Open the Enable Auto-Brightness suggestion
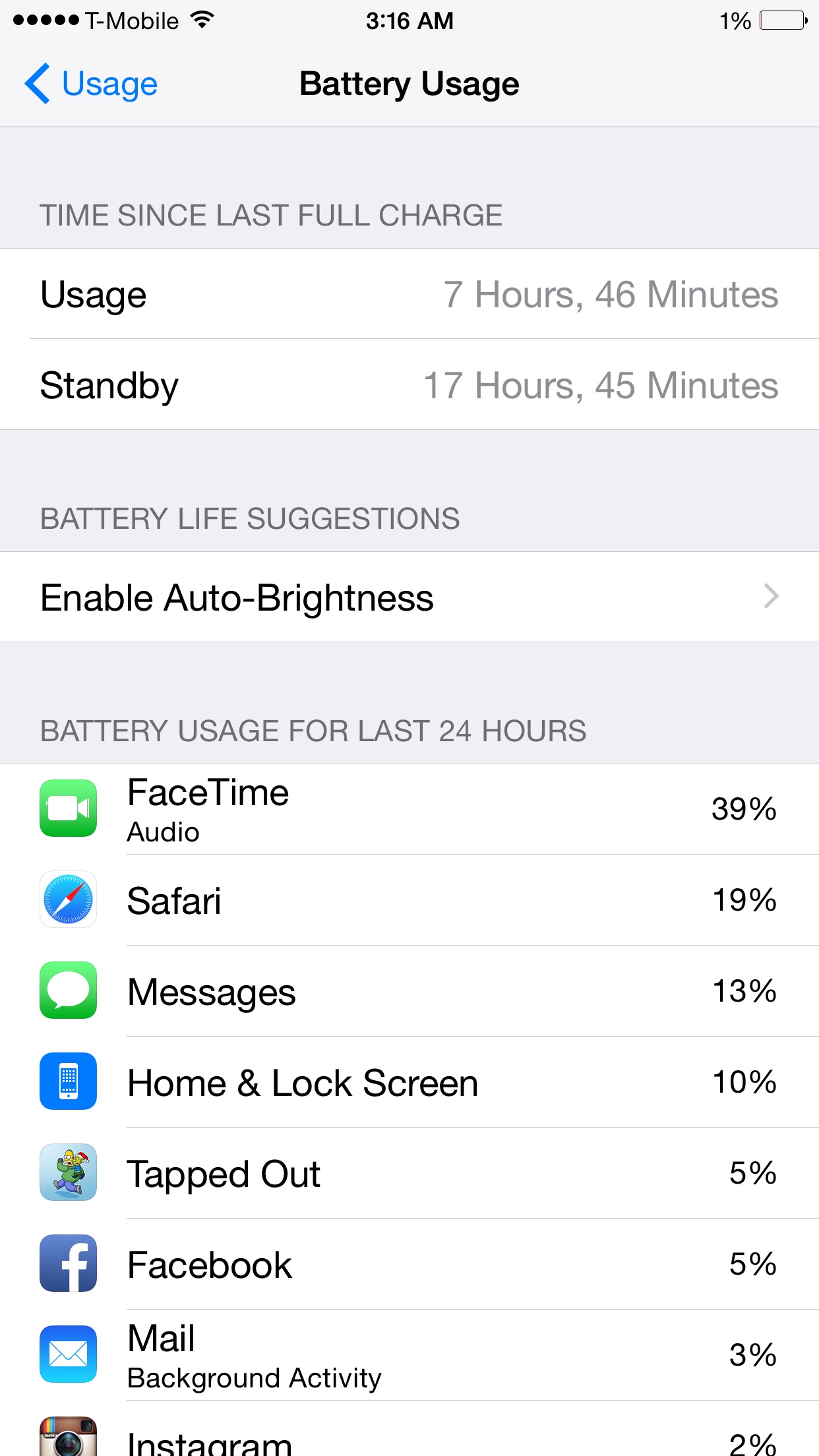 409,597
